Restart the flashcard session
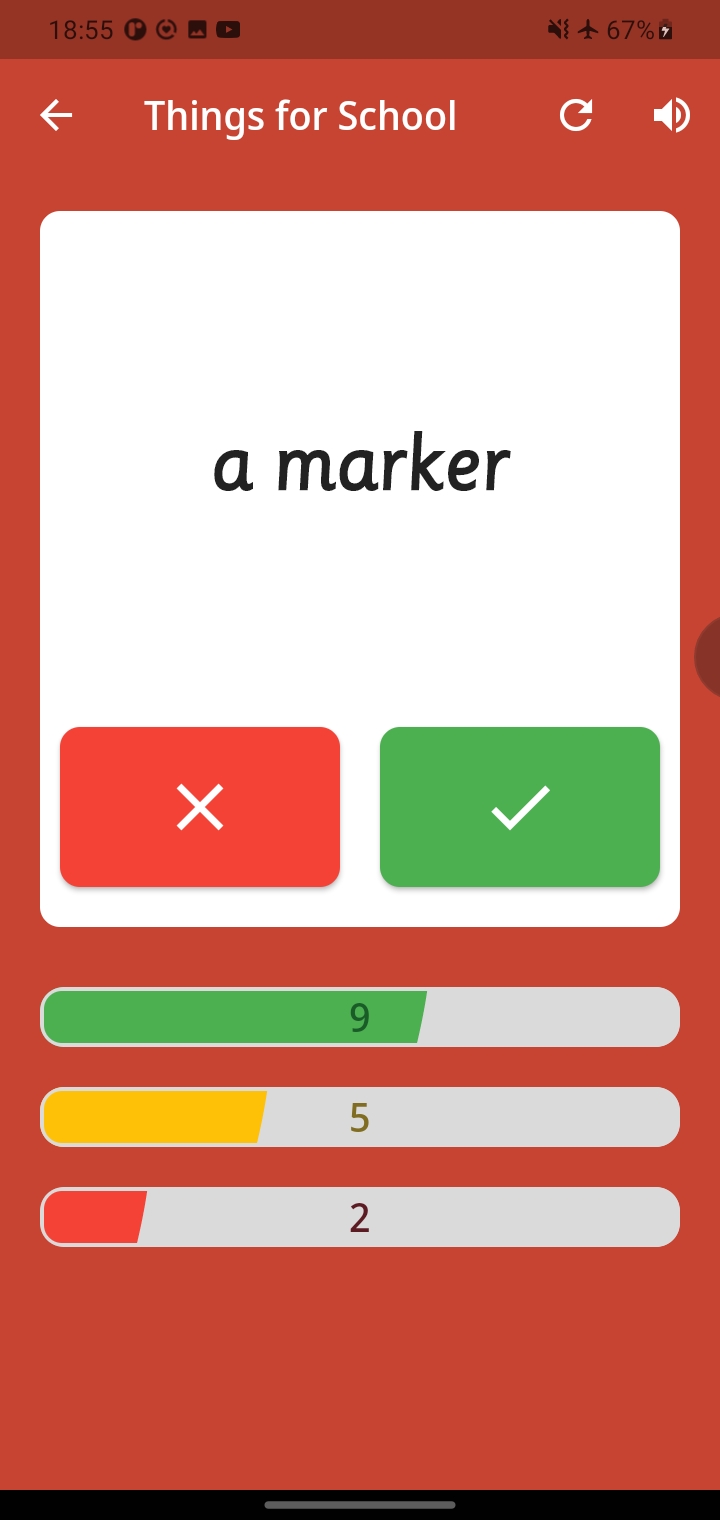 tap(576, 116)
